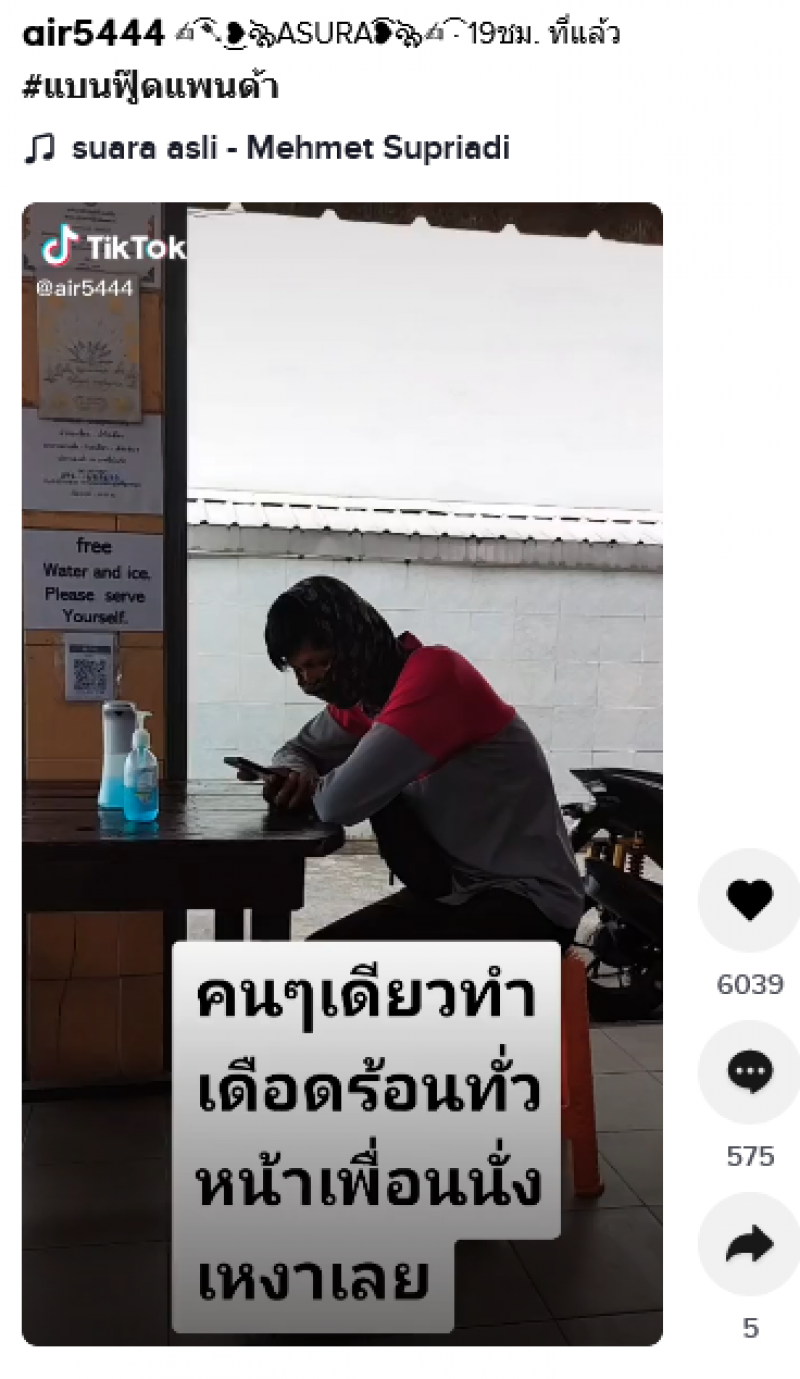800x1379 pixels.
Task: Open the comments on this video
Action: coord(749,1072)
